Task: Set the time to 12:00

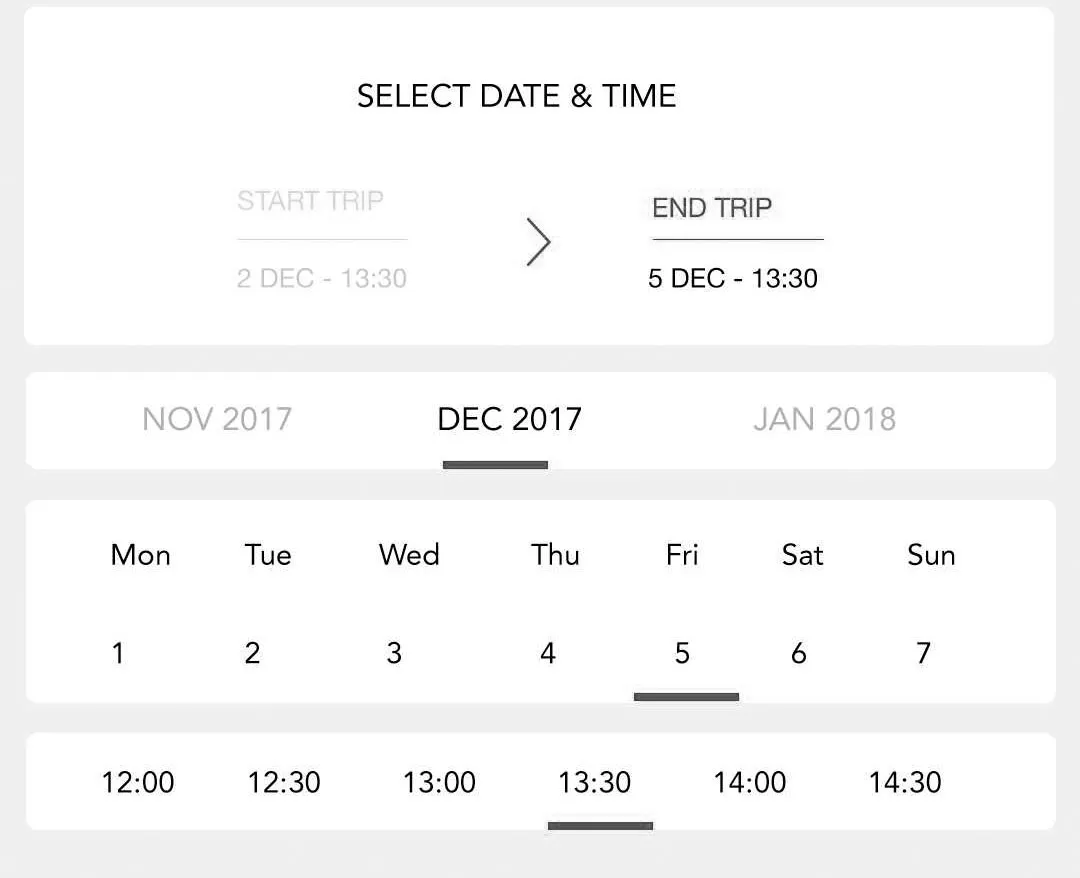Action: click(138, 781)
